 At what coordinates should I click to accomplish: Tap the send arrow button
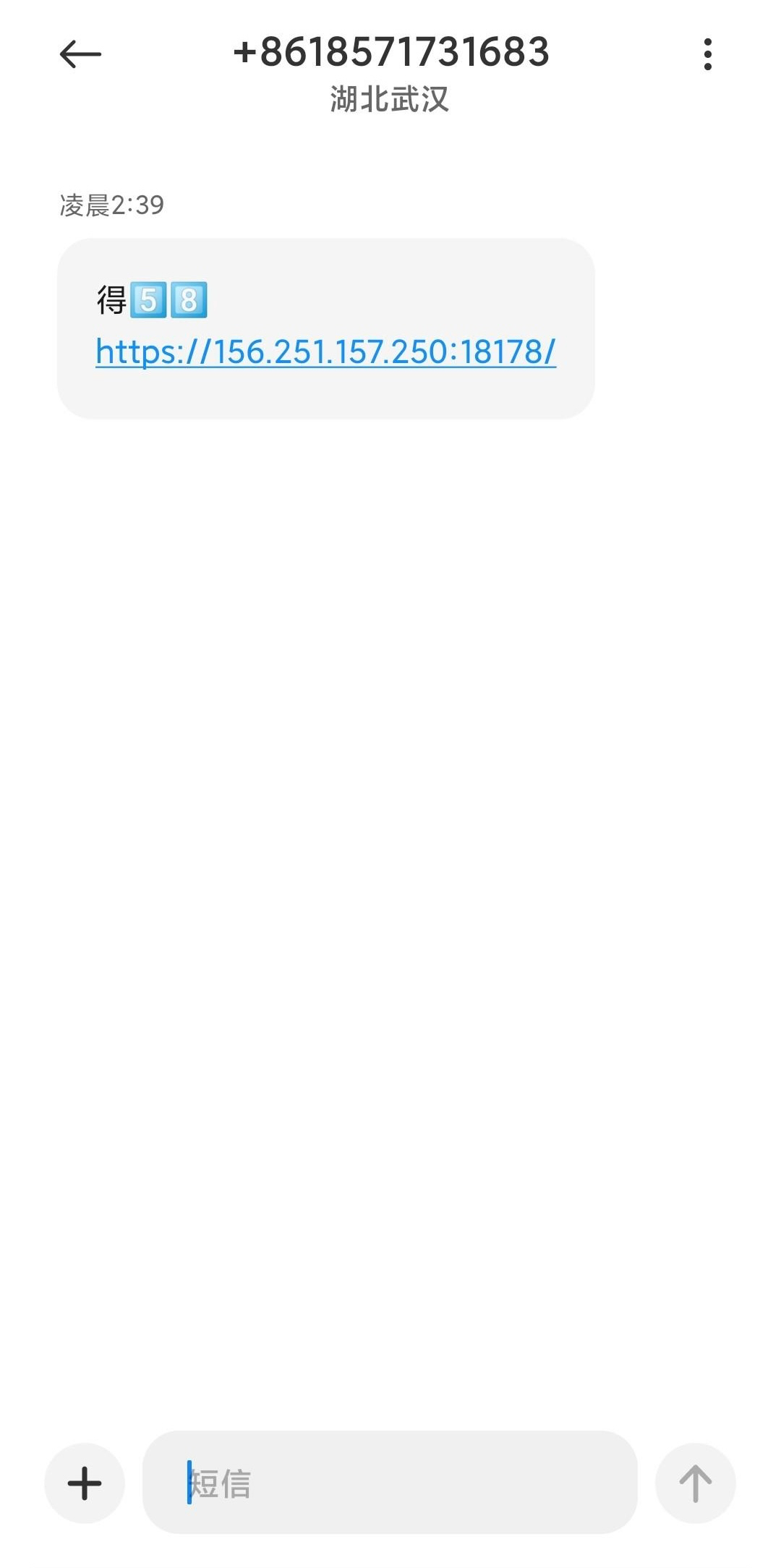coord(695,1483)
